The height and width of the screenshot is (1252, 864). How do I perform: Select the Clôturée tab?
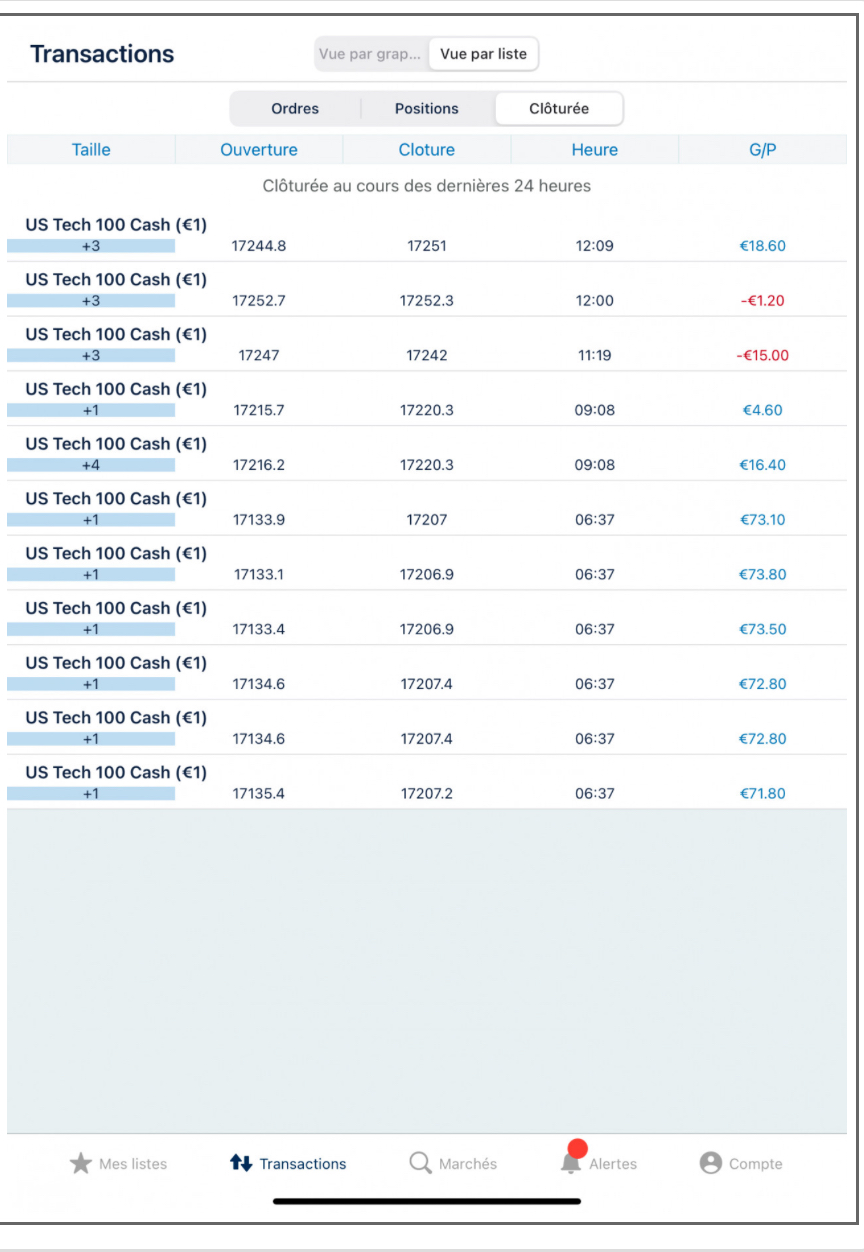(559, 109)
